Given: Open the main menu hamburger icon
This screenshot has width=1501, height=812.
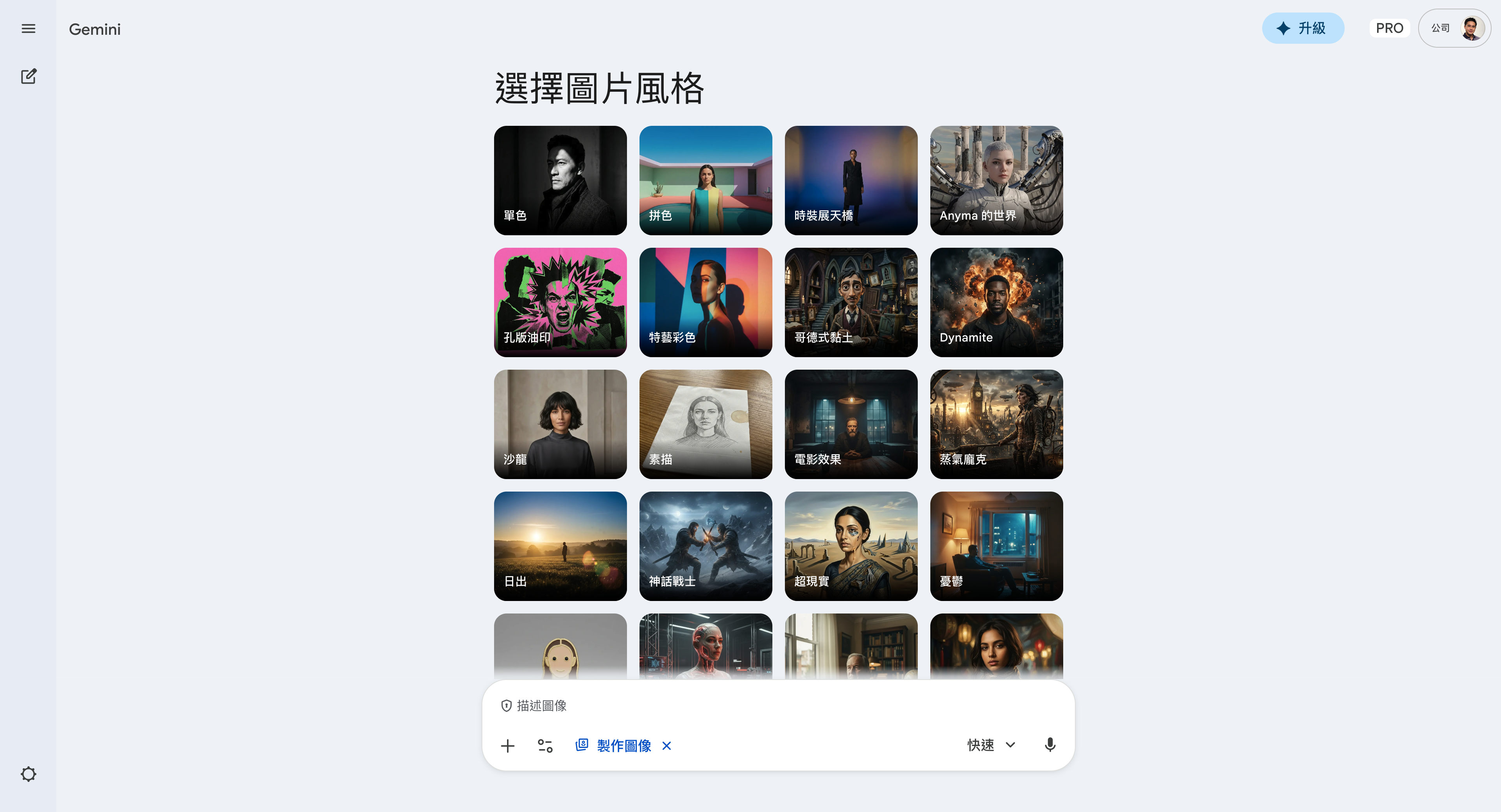Looking at the screenshot, I should click(28, 29).
